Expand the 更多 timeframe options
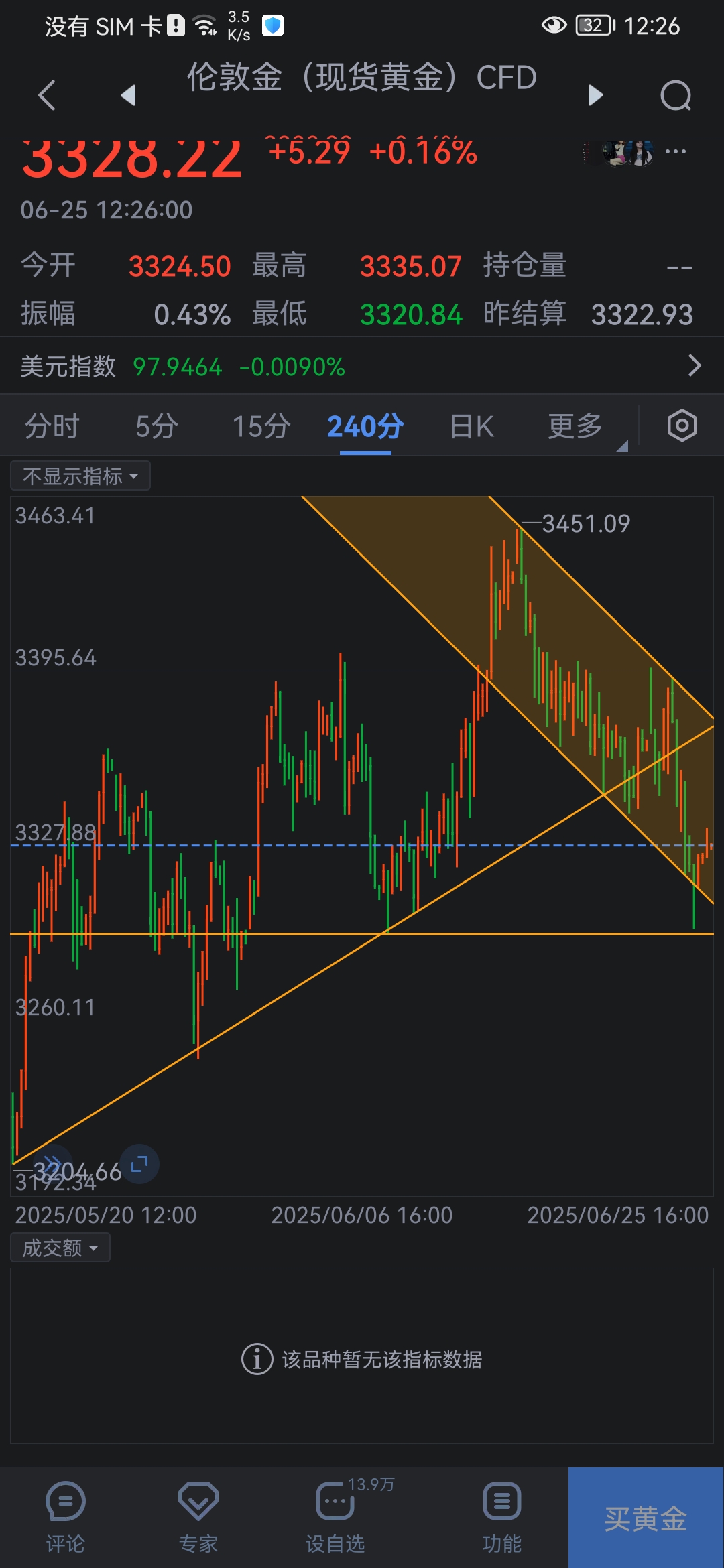Image resolution: width=724 pixels, height=1568 pixels. pos(577,426)
